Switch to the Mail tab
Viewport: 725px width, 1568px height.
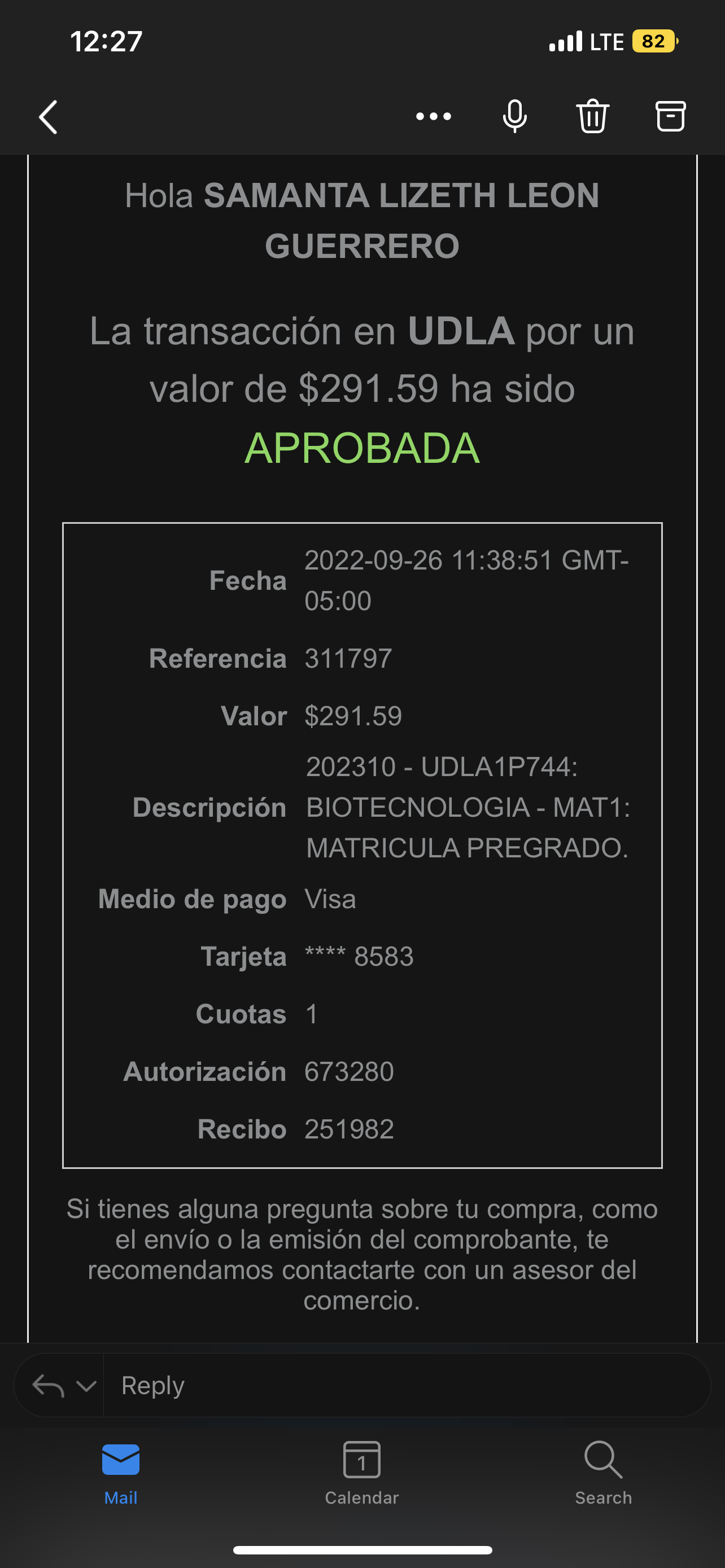(x=120, y=1472)
